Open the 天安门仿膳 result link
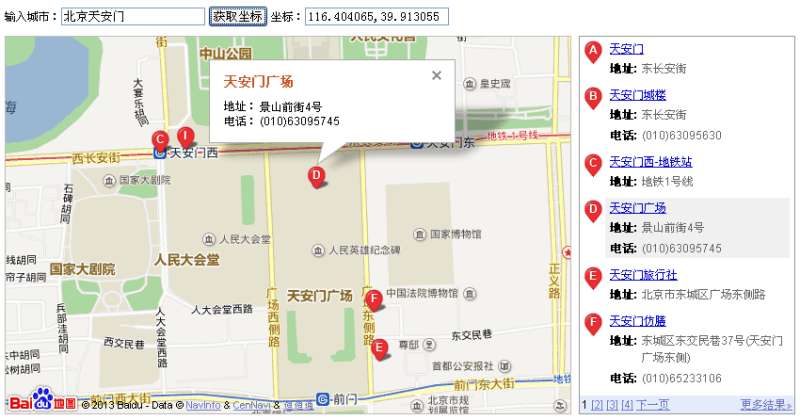The image size is (800, 420). (637, 321)
